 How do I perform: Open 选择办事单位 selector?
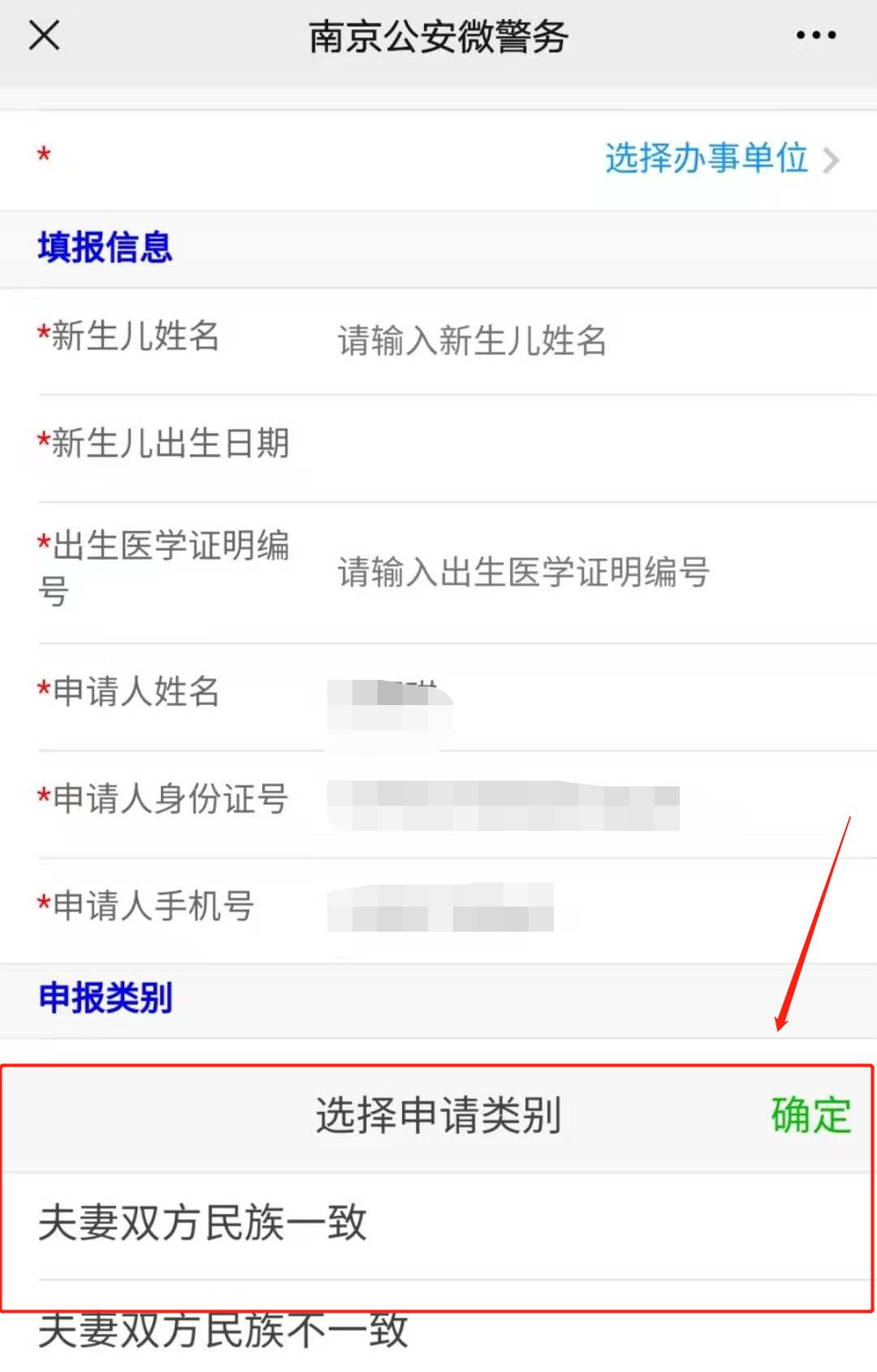[719, 158]
